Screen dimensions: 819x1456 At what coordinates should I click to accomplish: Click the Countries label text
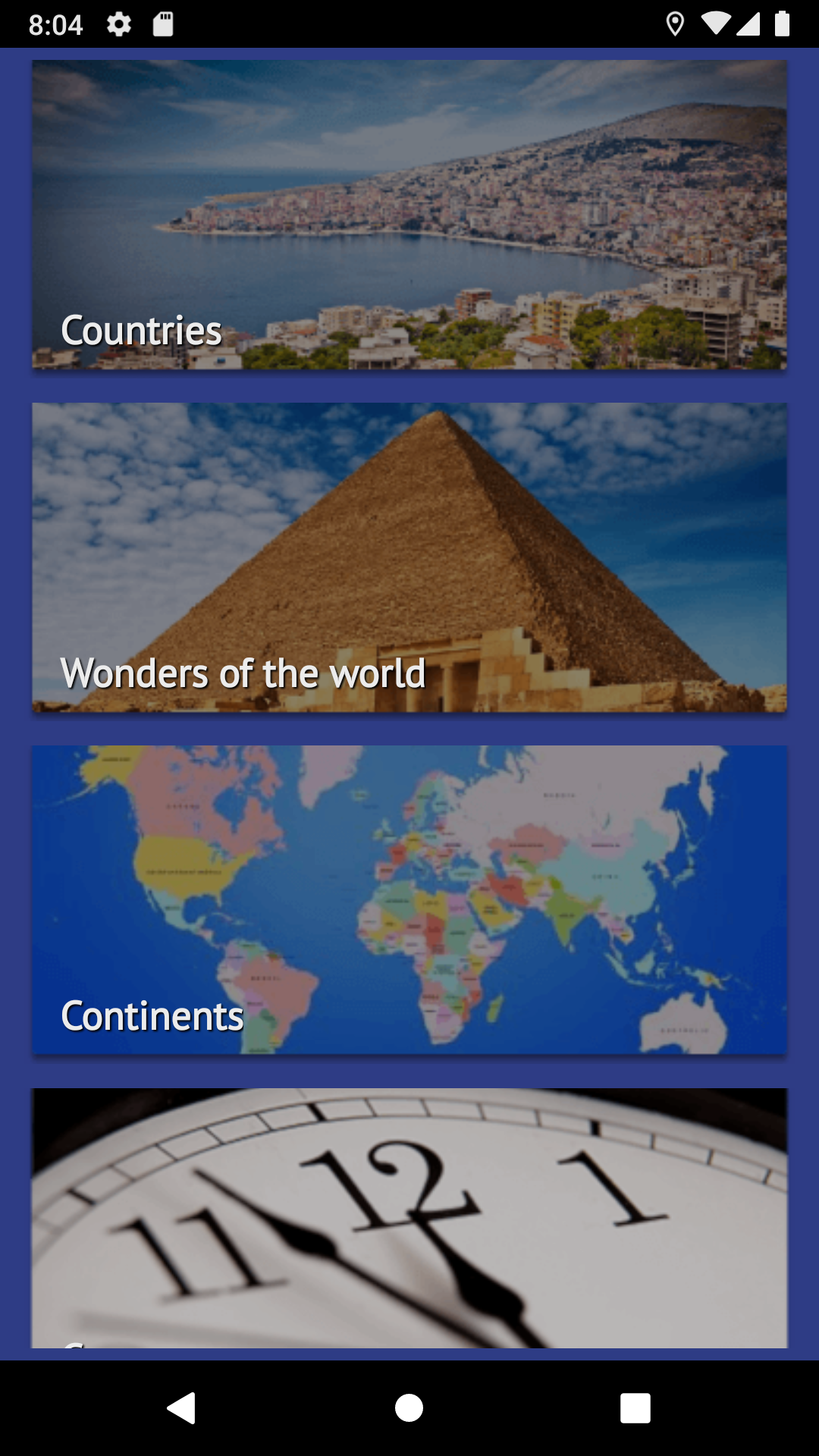coord(140,330)
